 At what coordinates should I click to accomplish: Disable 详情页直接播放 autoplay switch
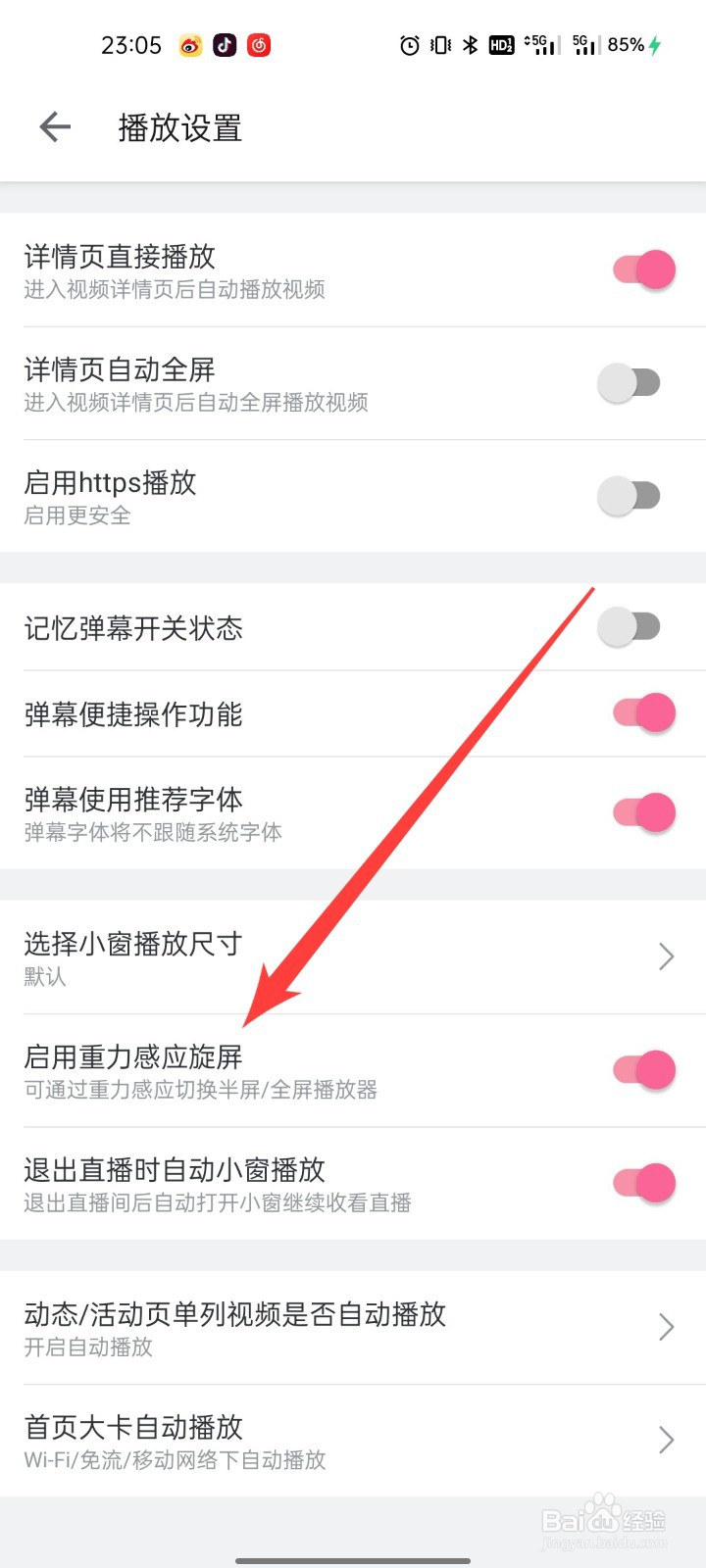tap(642, 269)
